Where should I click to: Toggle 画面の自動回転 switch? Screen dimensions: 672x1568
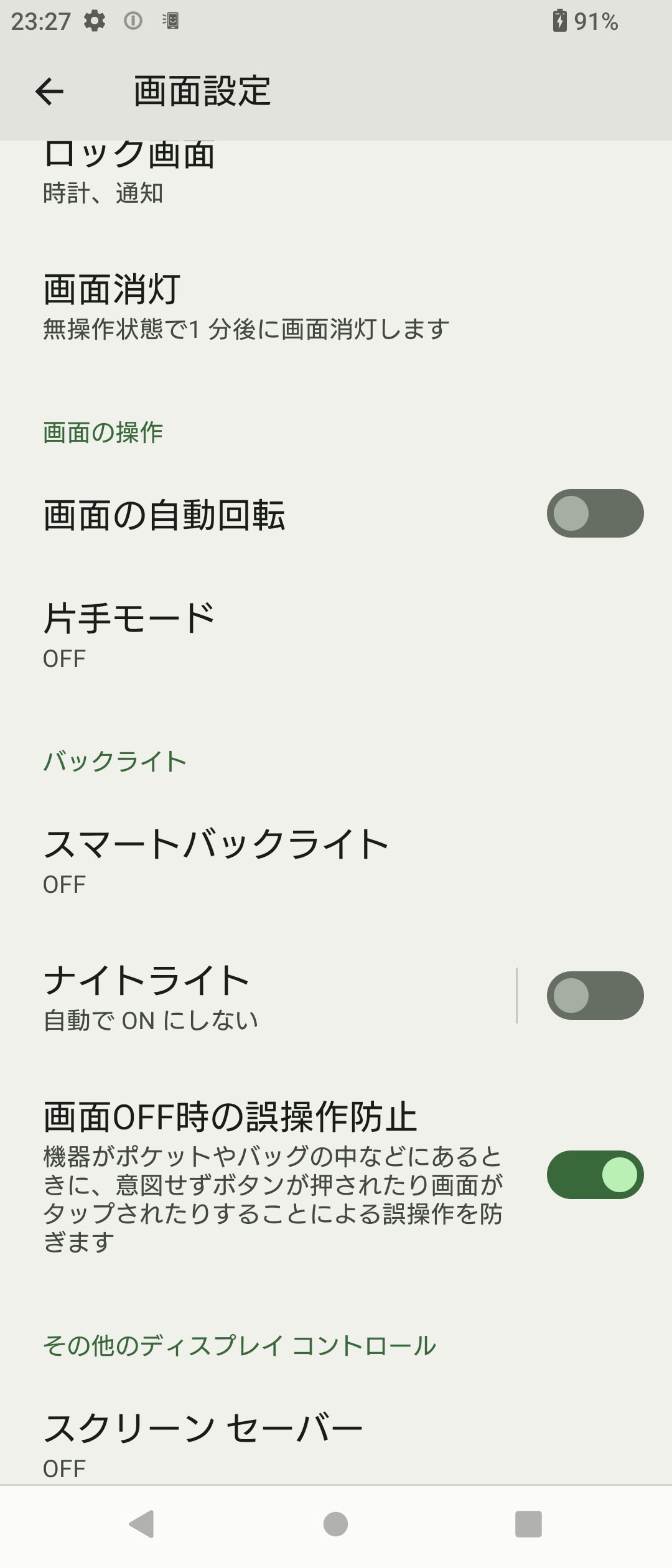point(595,513)
